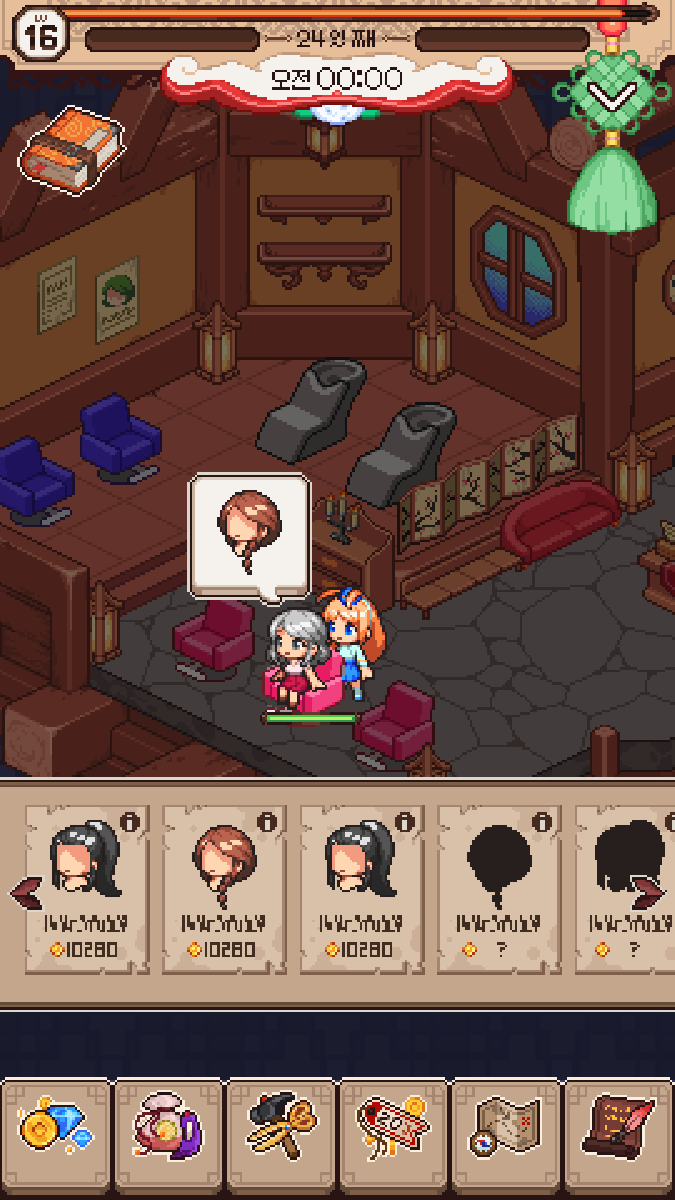Show more hairstyles with right arrow
Screen dimensions: 675x1200
(651, 892)
